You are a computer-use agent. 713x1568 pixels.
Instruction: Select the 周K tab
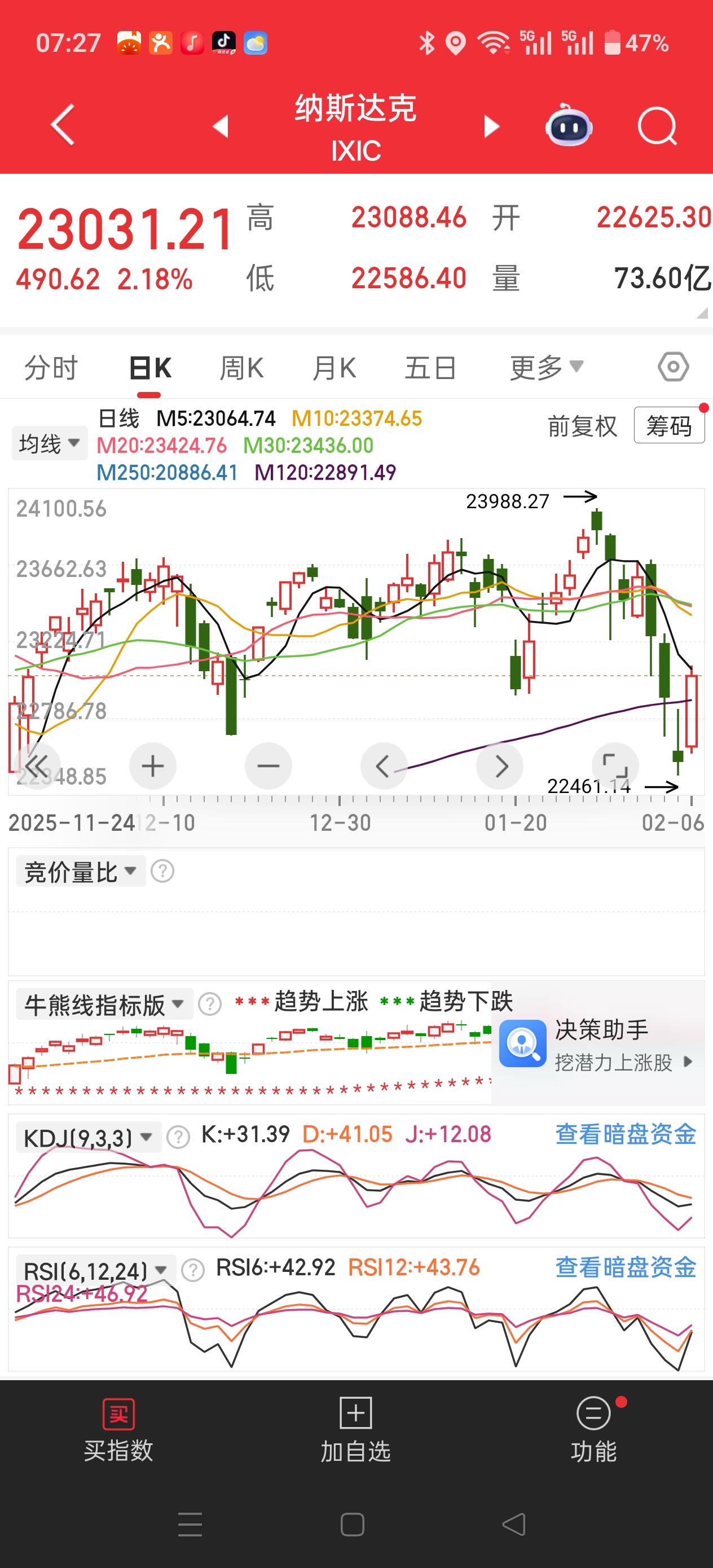click(242, 368)
